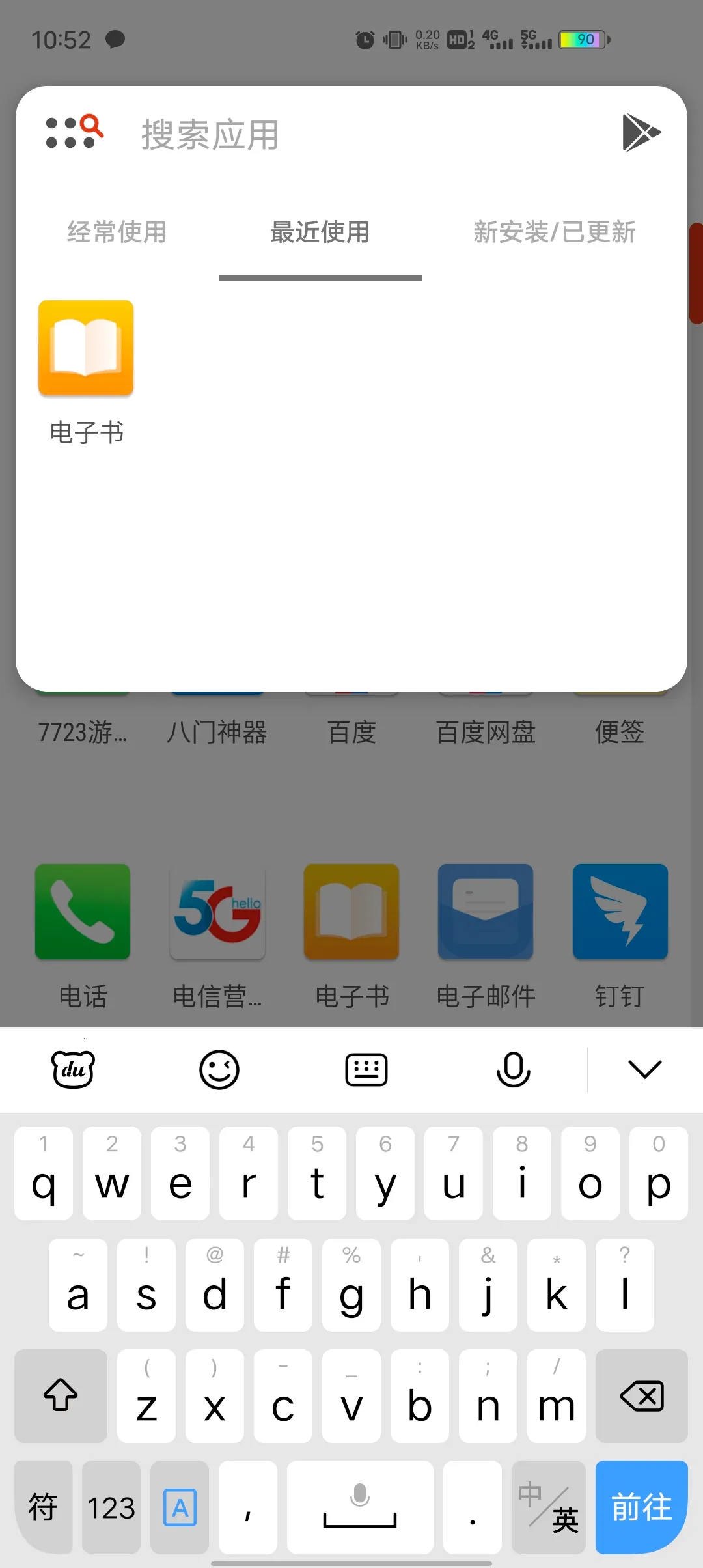The height and width of the screenshot is (1568, 703).
Task: Open the Baidu du keyboard menu
Action: coord(73,1069)
